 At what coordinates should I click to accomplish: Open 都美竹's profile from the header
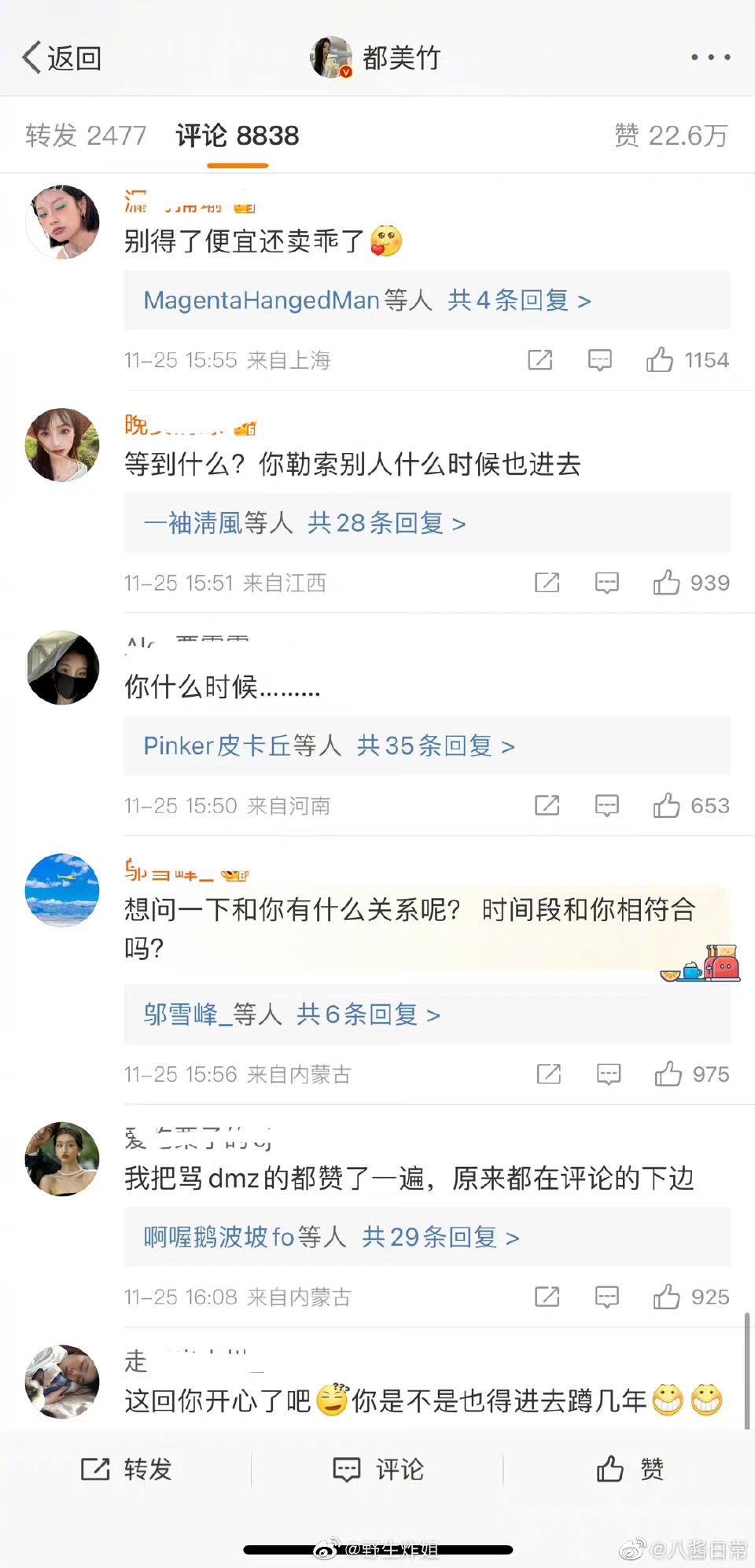376,57
